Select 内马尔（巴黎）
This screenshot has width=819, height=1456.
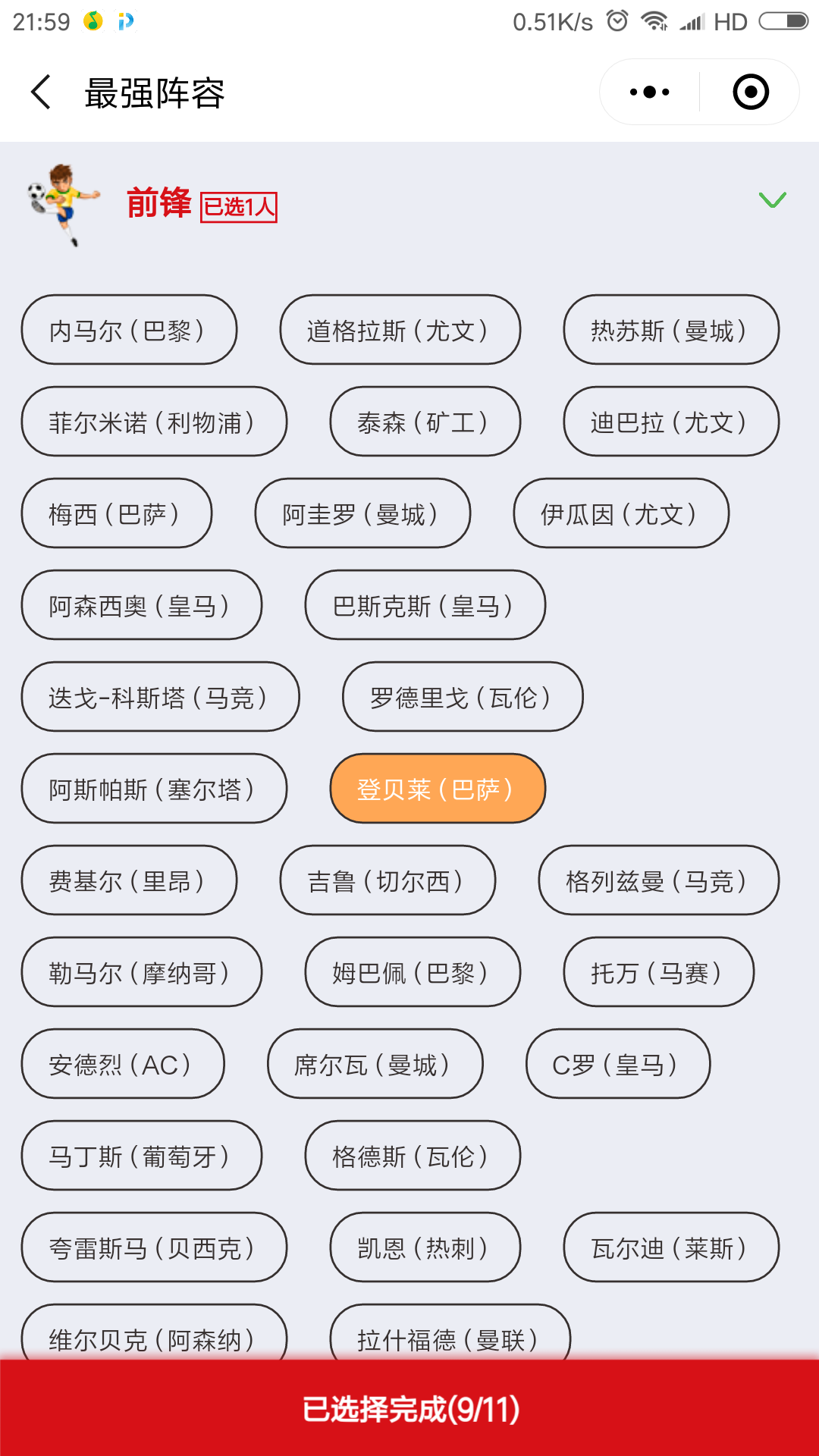[x=129, y=330]
